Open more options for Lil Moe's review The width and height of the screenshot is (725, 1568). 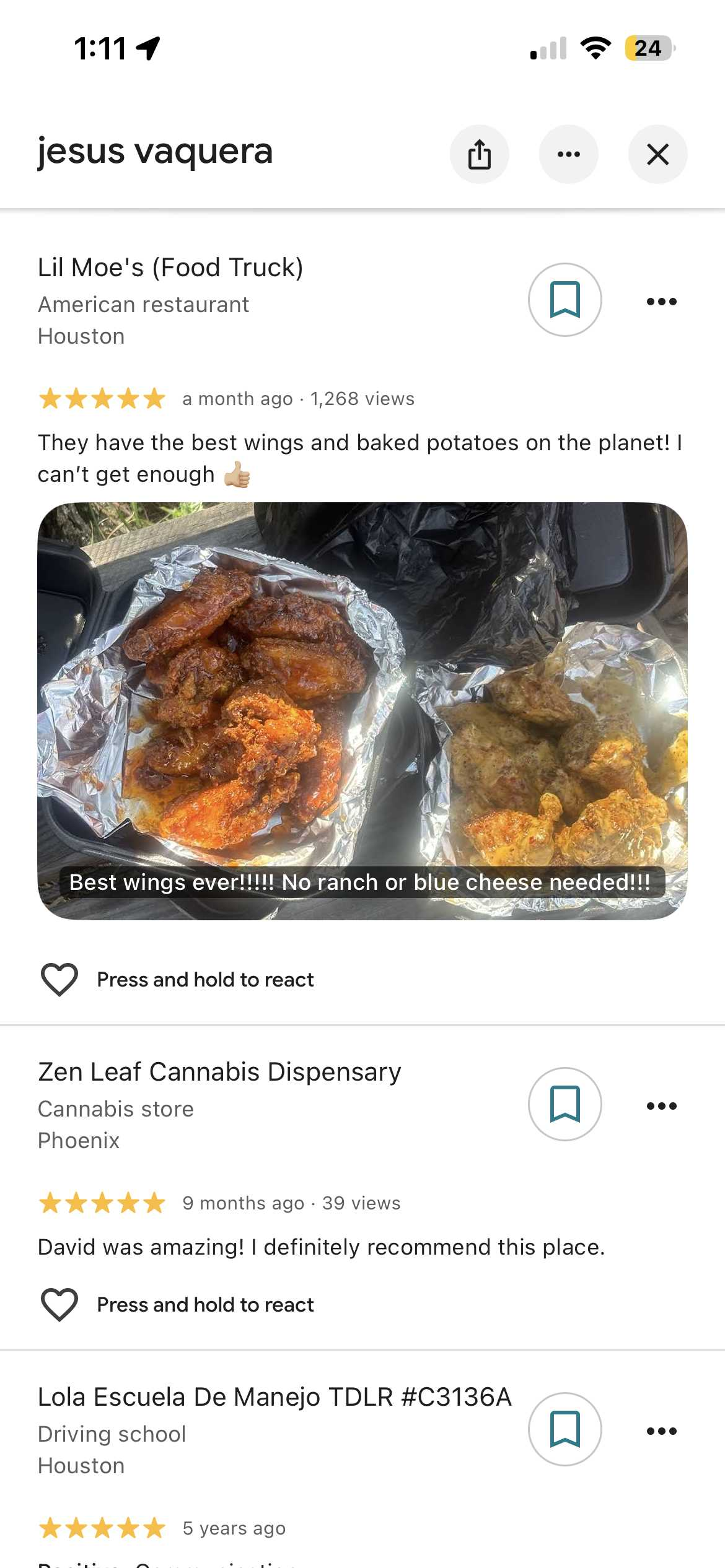(661, 302)
